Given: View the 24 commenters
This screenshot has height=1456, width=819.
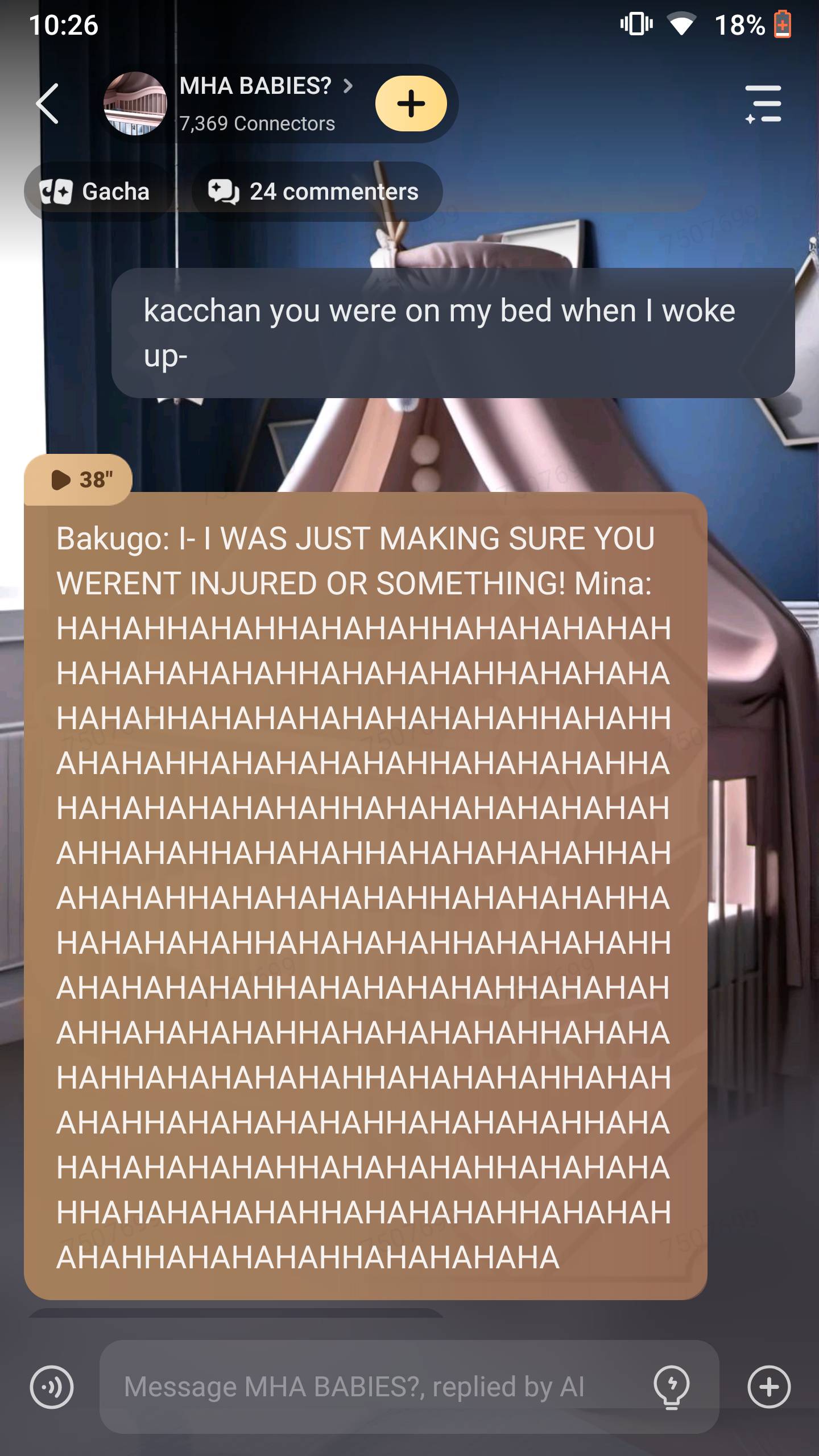Looking at the screenshot, I should point(316,192).
